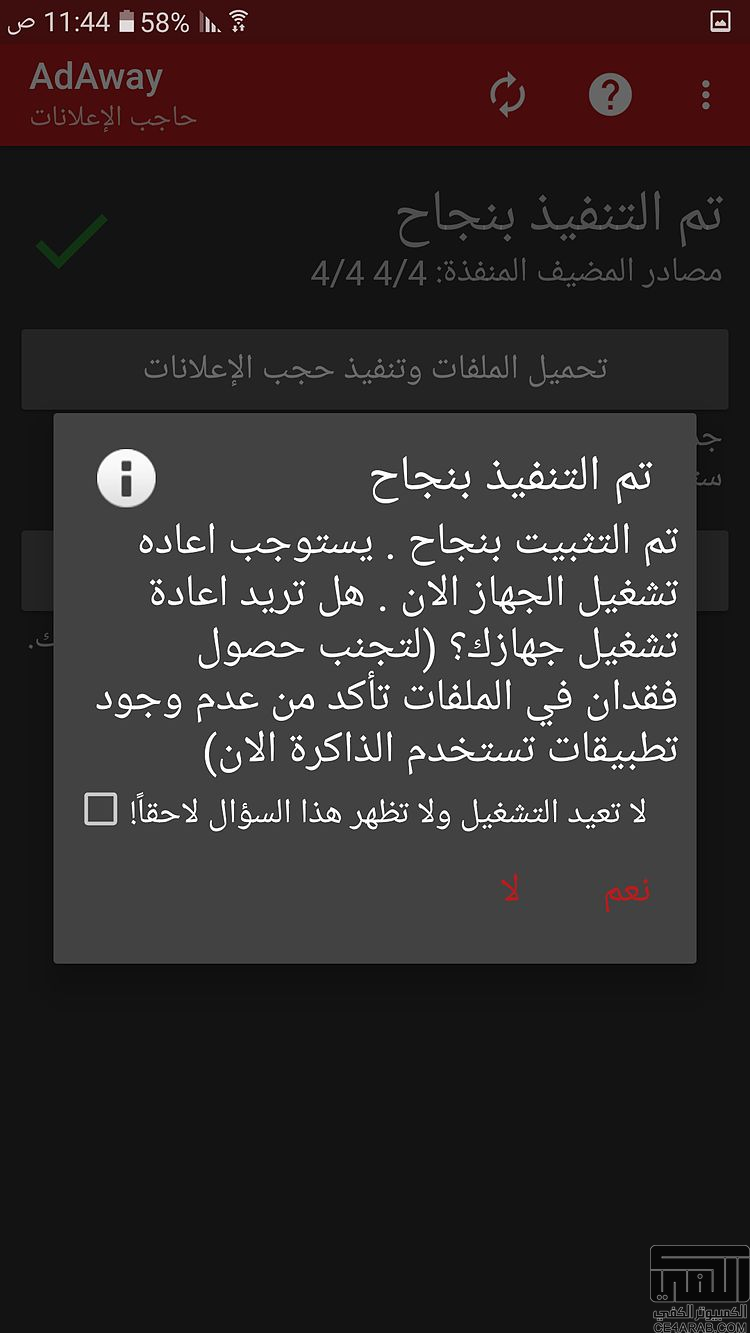Tap نعم to reboot the device
Image resolution: width=750 pixels, height=1333 pixels.
[627, 891]
